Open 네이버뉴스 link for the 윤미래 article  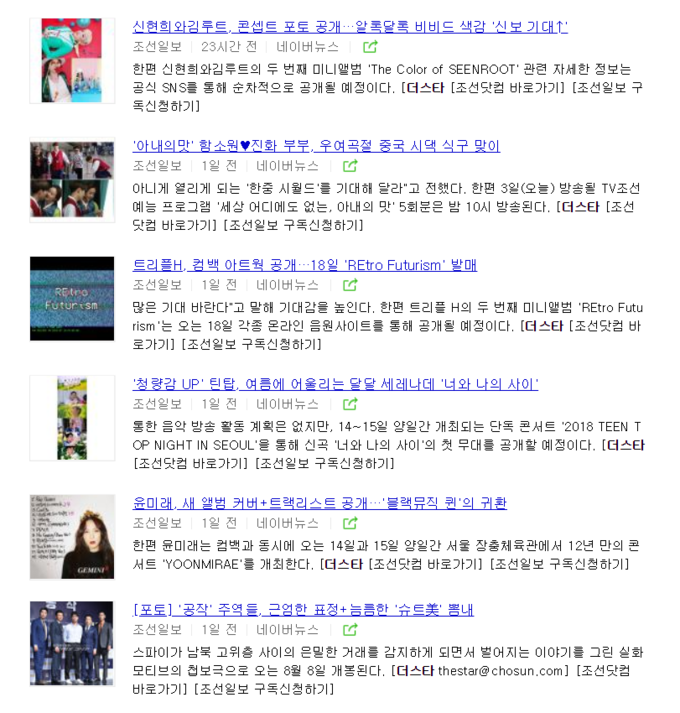tap(287, 523)
